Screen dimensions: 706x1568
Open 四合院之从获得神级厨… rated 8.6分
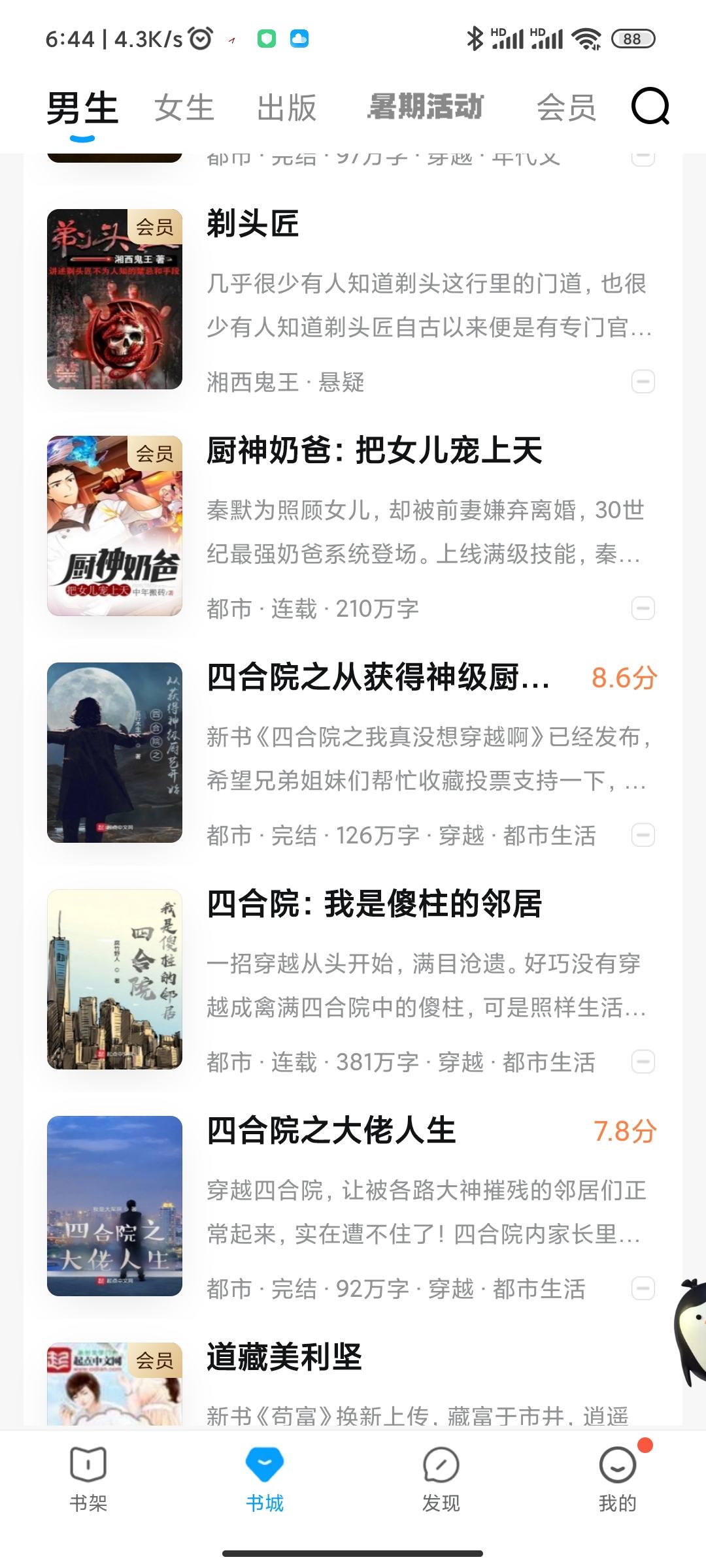353,753
